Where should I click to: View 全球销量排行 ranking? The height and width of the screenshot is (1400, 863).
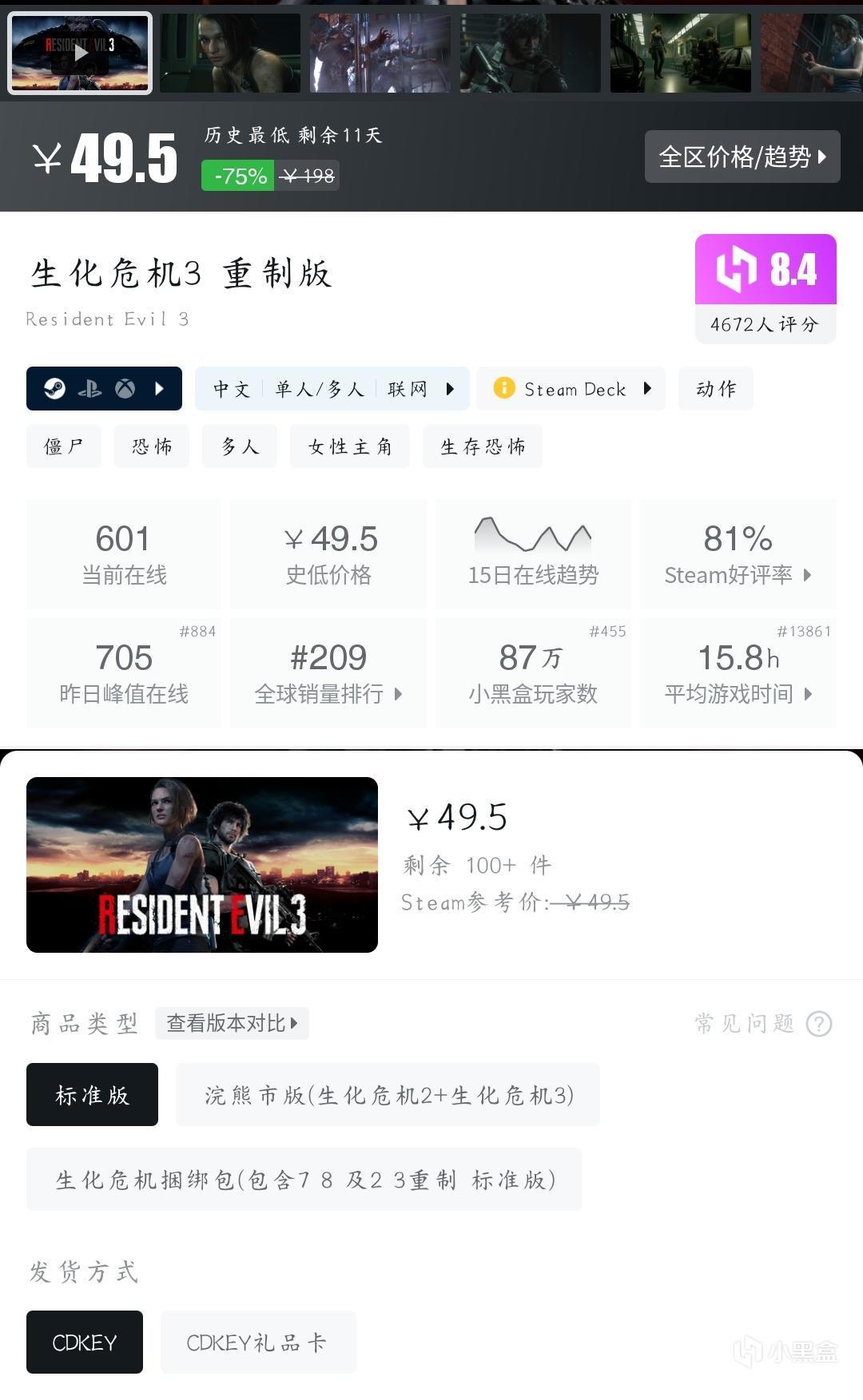328,673
